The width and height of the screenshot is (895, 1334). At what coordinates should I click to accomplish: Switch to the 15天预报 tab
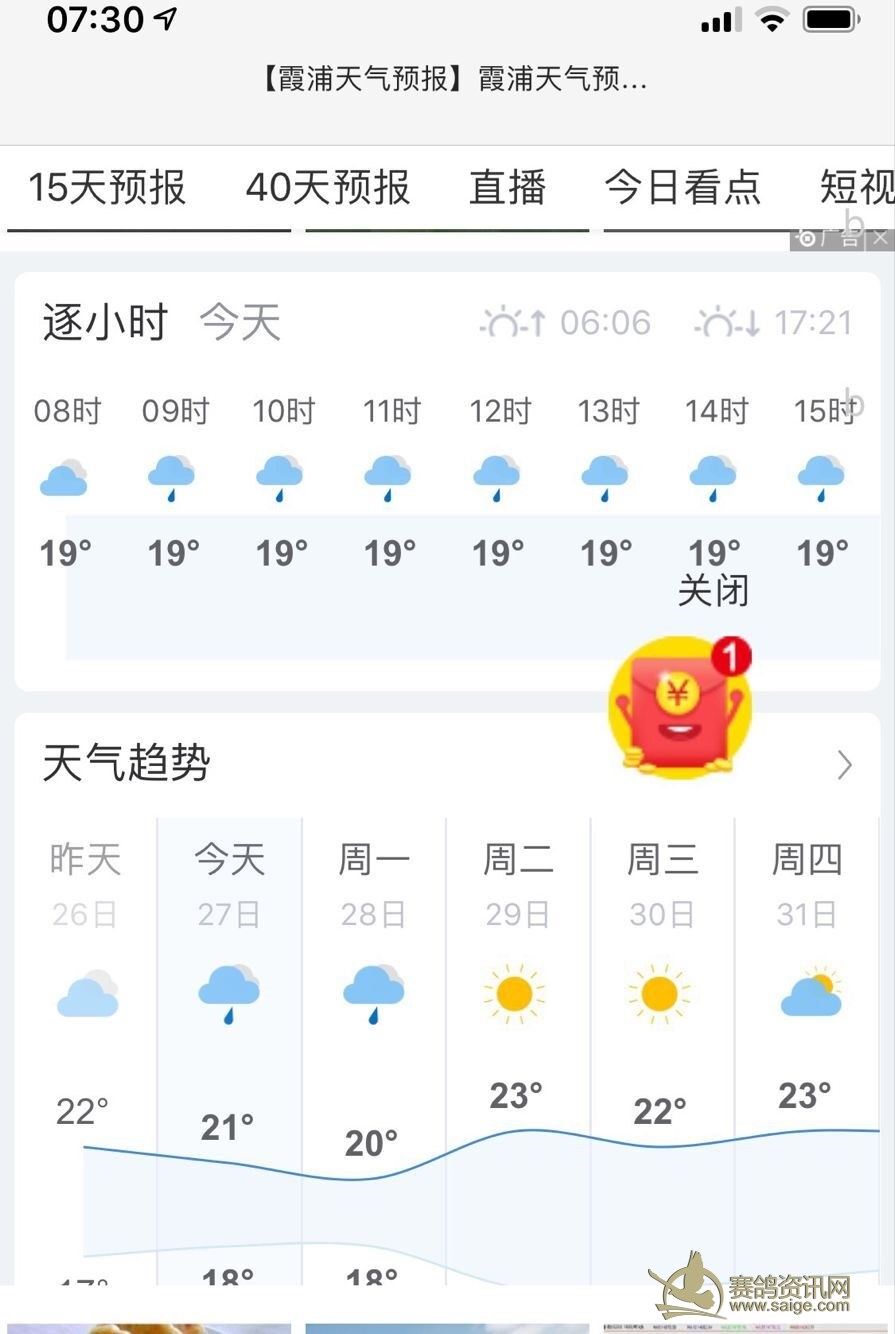click(x=107, y=188)
